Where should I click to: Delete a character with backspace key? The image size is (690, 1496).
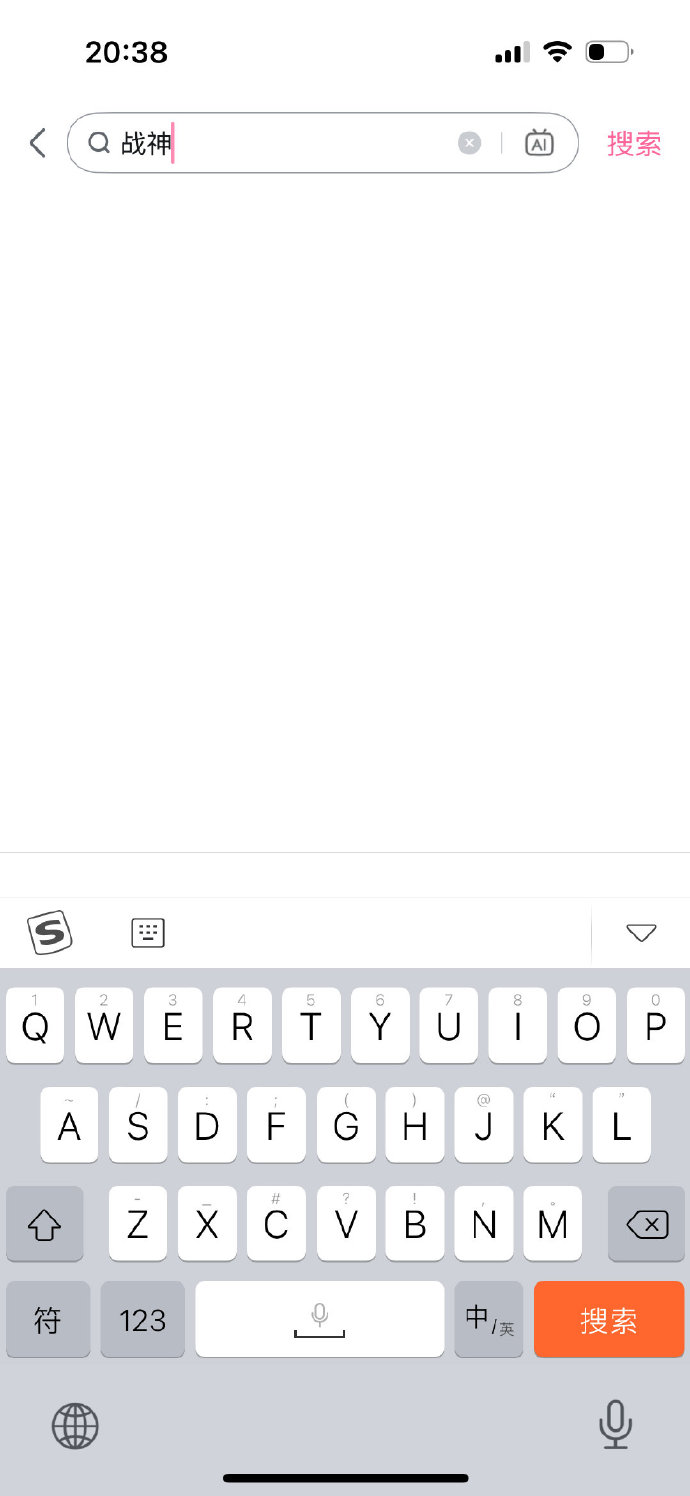coord(646,1224)
